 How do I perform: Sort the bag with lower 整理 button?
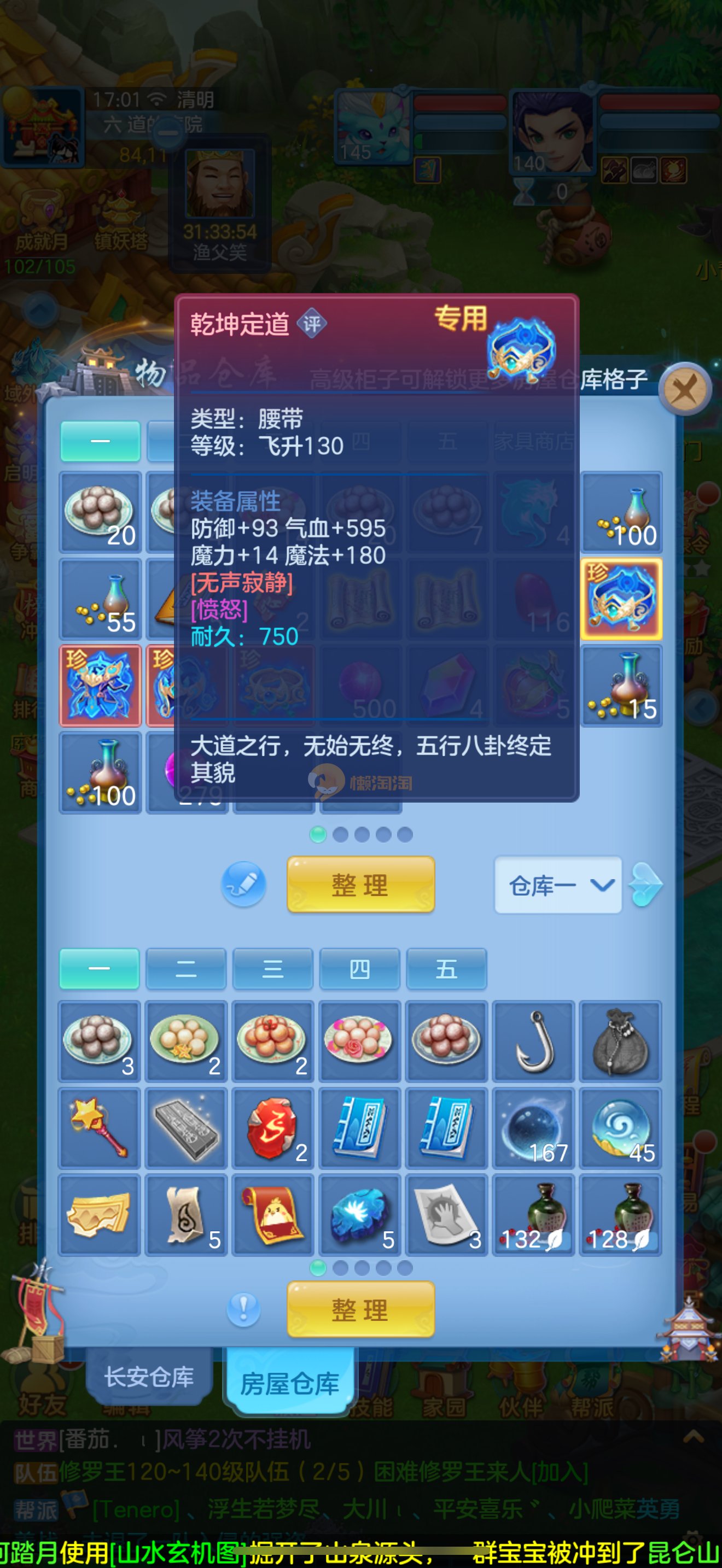tap(360, 1309)
